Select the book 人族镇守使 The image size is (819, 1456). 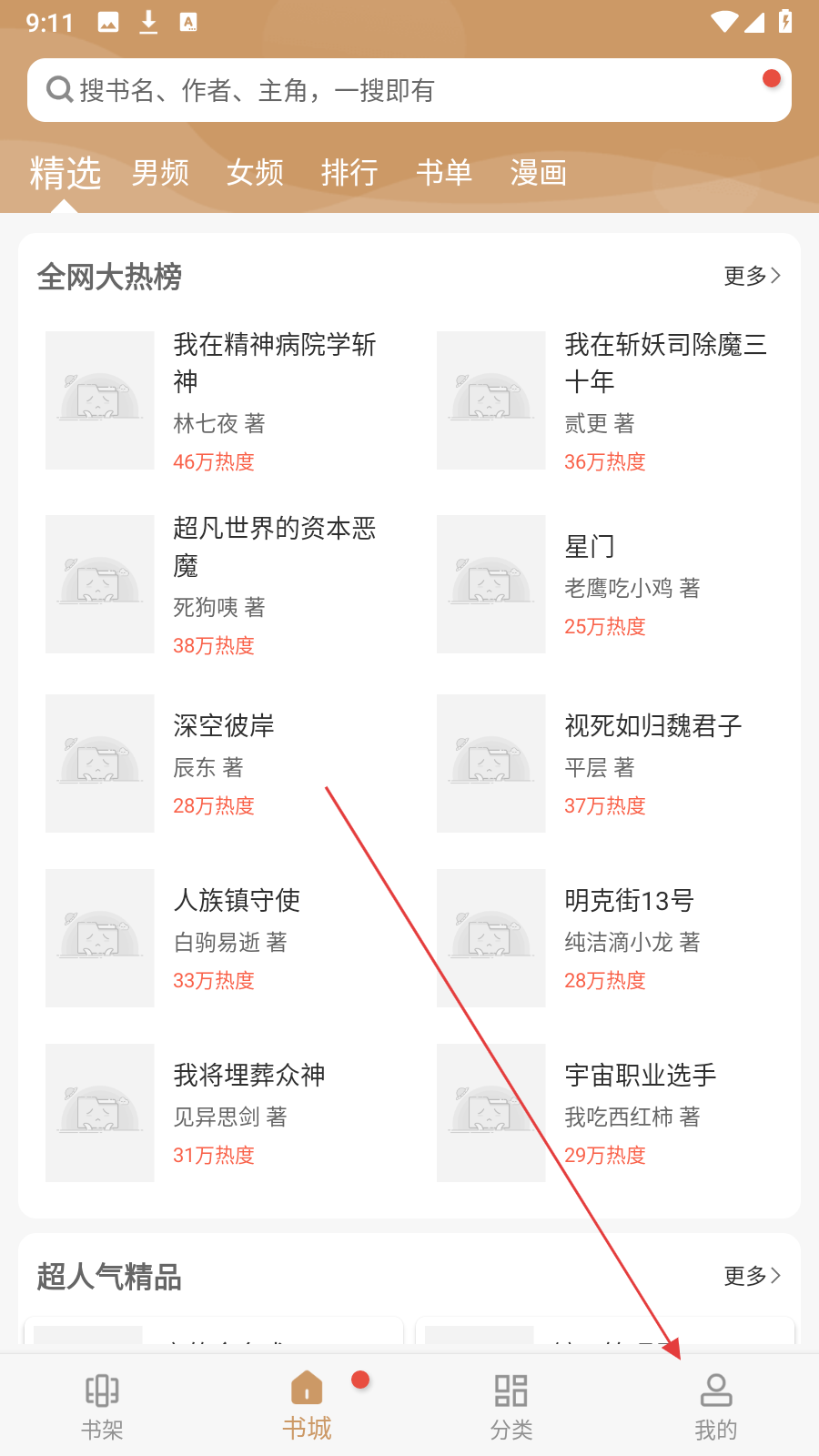tap(237, 901)
